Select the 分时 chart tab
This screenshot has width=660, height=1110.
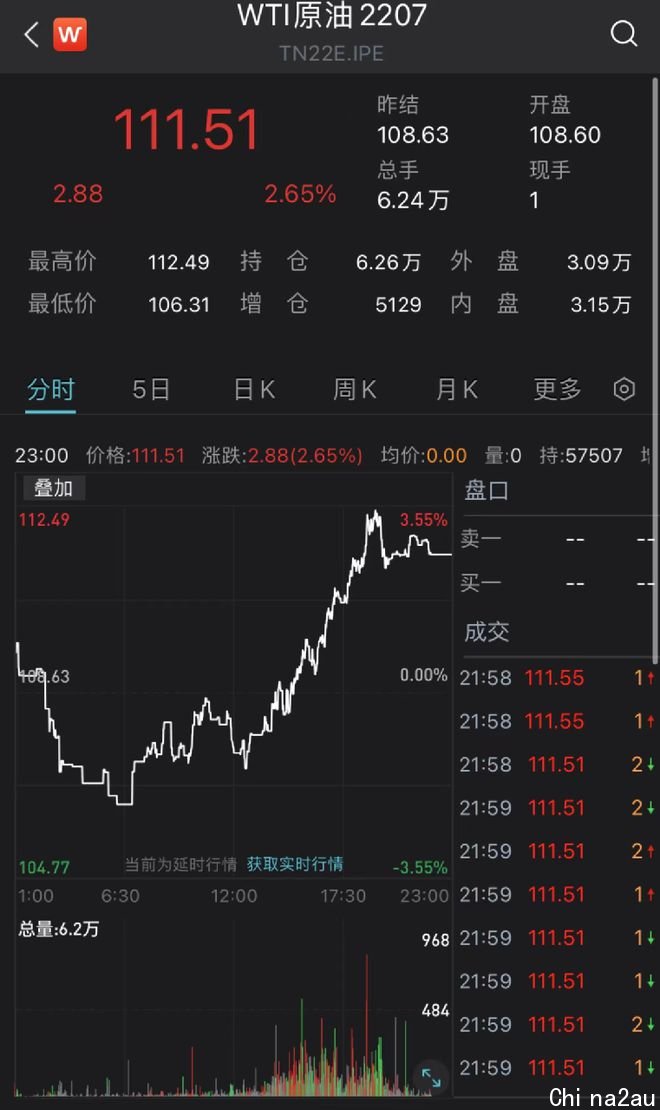50,389
